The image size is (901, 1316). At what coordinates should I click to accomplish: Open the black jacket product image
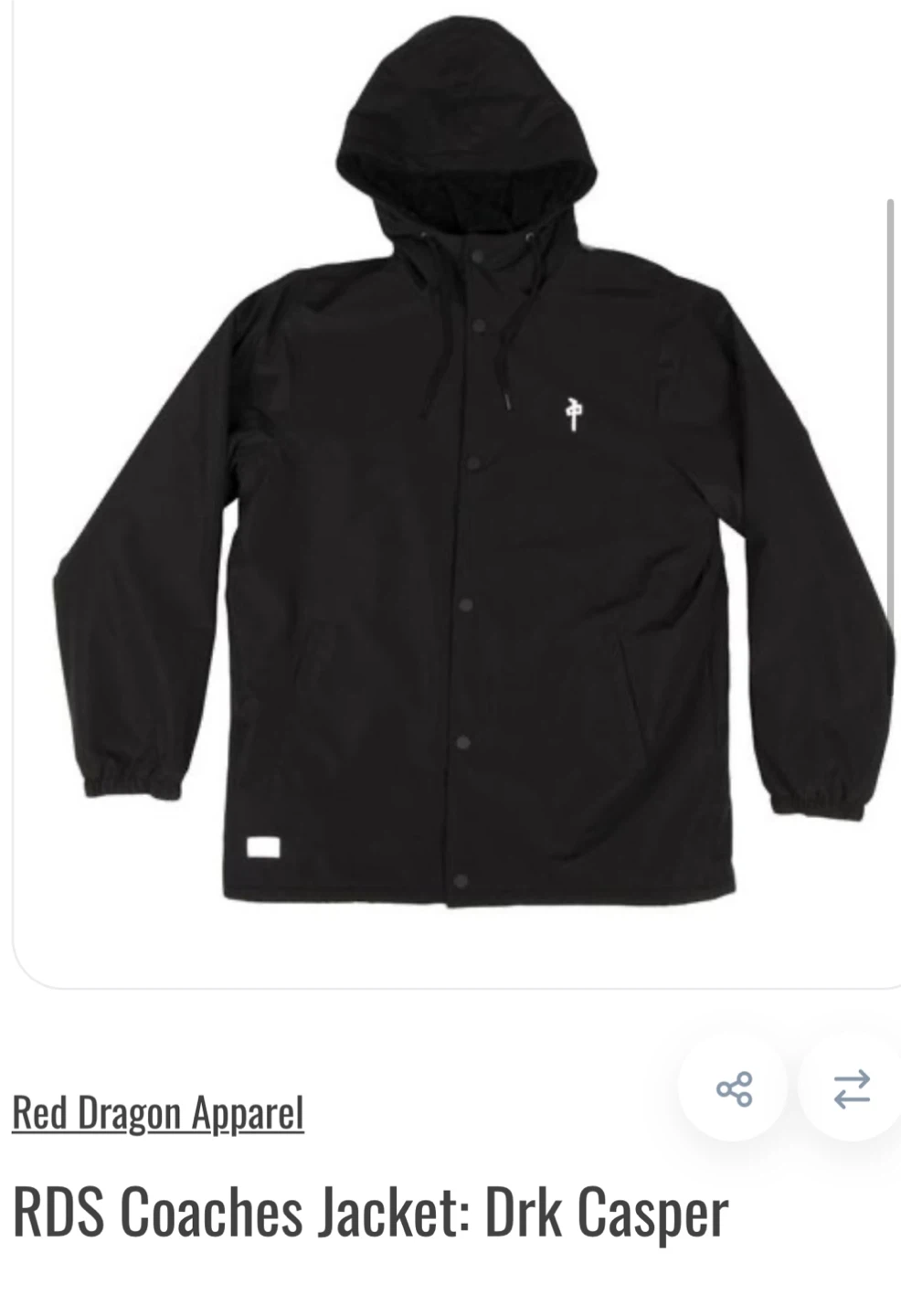pos(457,475)
